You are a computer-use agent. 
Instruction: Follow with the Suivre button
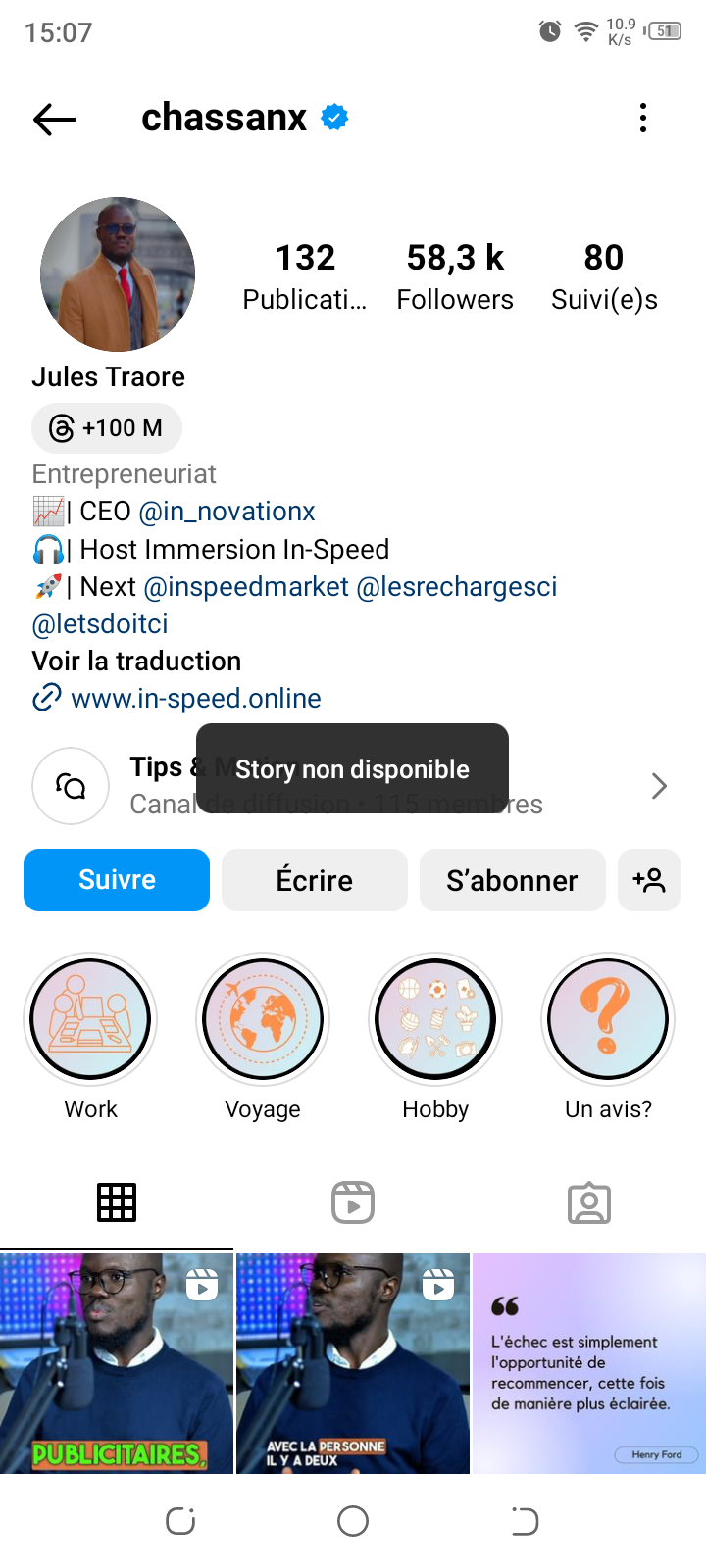tap(117, 880)
